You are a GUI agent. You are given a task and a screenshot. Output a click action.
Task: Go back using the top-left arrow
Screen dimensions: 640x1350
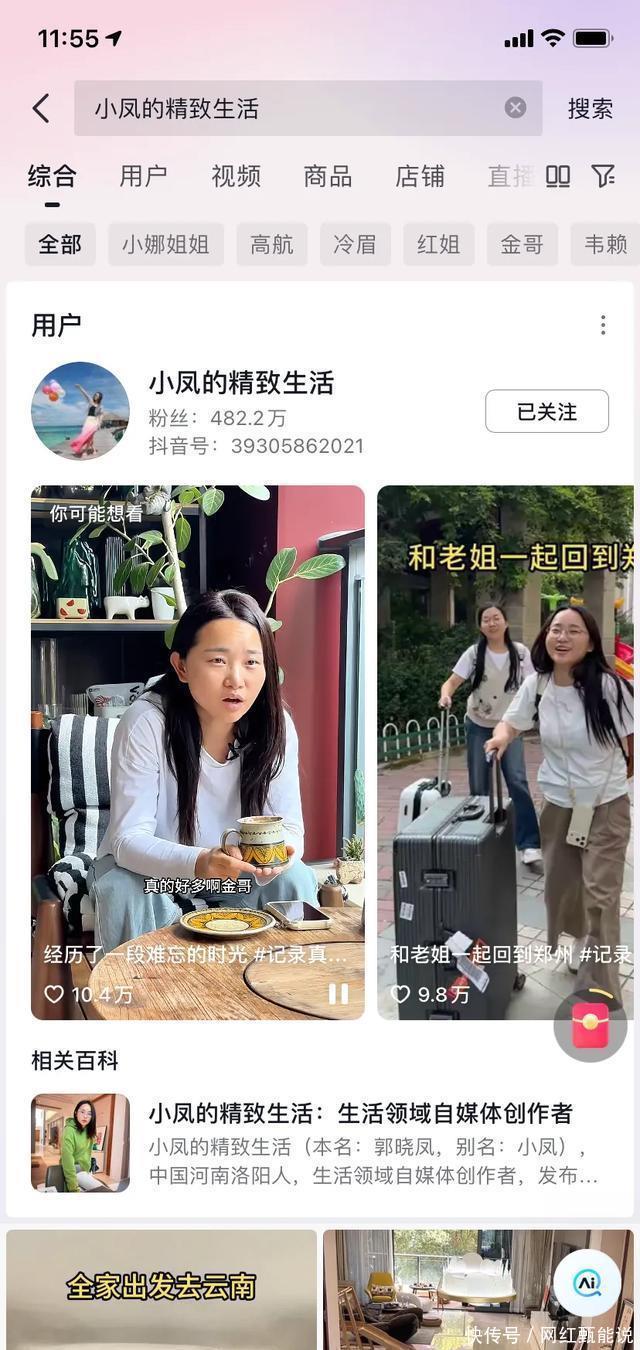coord(41,108)
